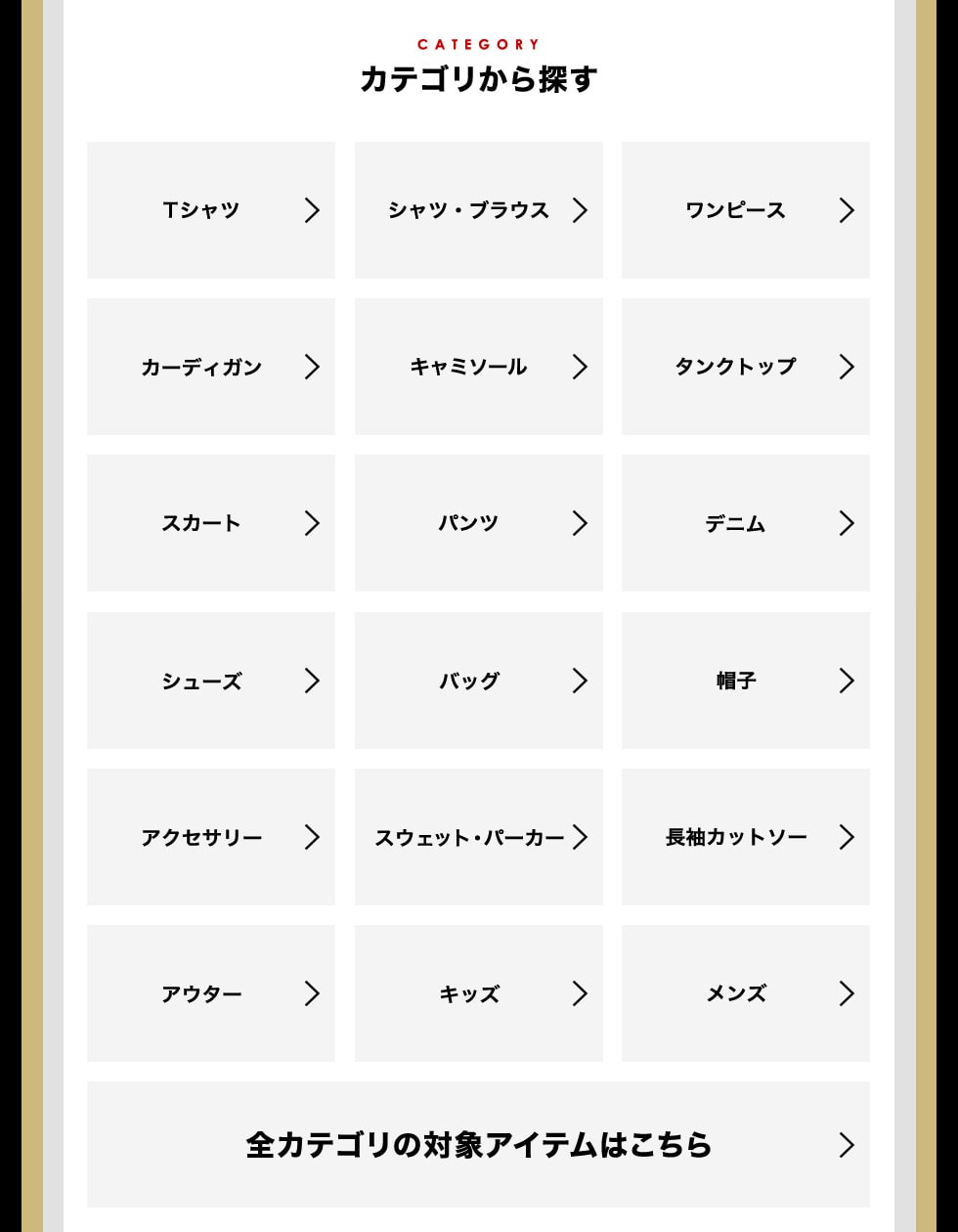Browse the スウェット・パーカー category

478,837
